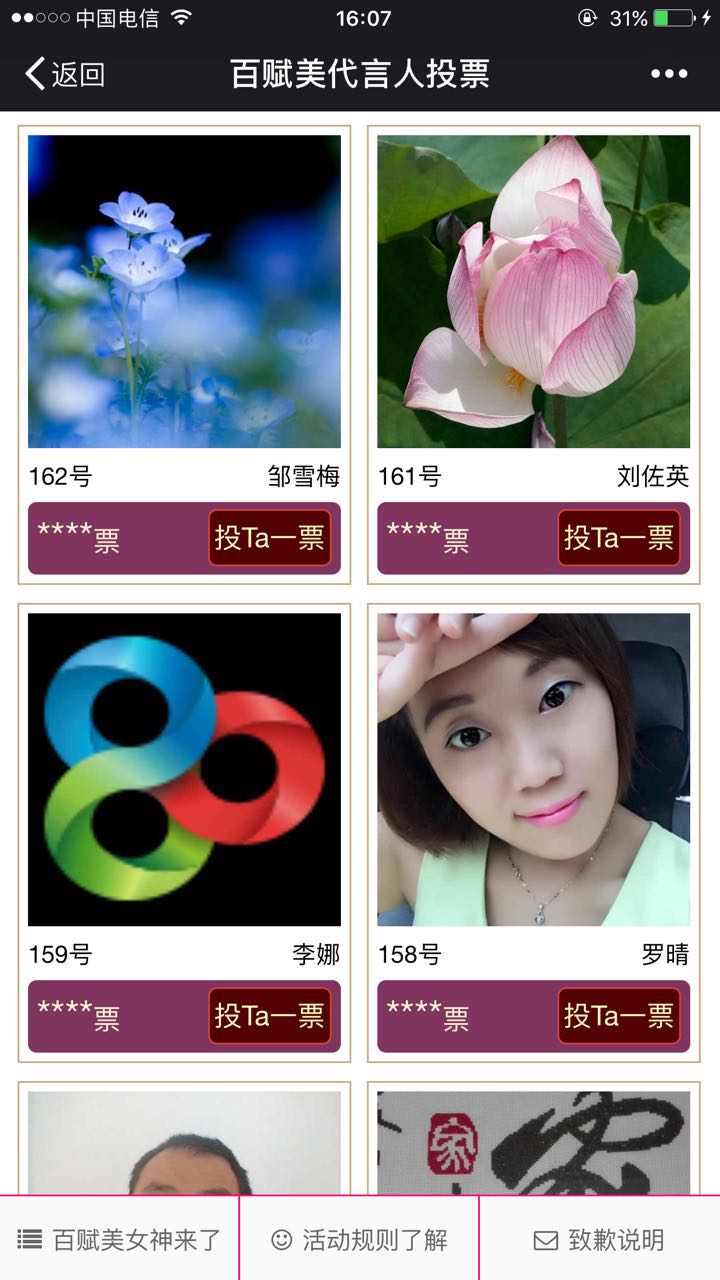Viewport: 720px width, 1280px height.
Task: Vote 投Ta一票 for 罗晴
Action: [x=618, y=1016]
